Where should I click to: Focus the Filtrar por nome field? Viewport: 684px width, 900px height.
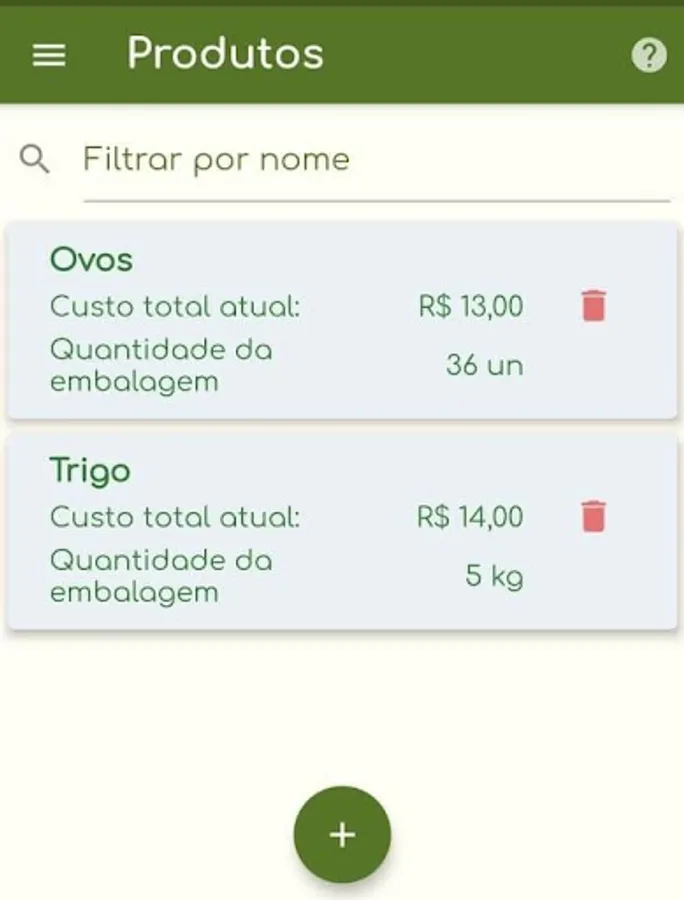[375, 160]
